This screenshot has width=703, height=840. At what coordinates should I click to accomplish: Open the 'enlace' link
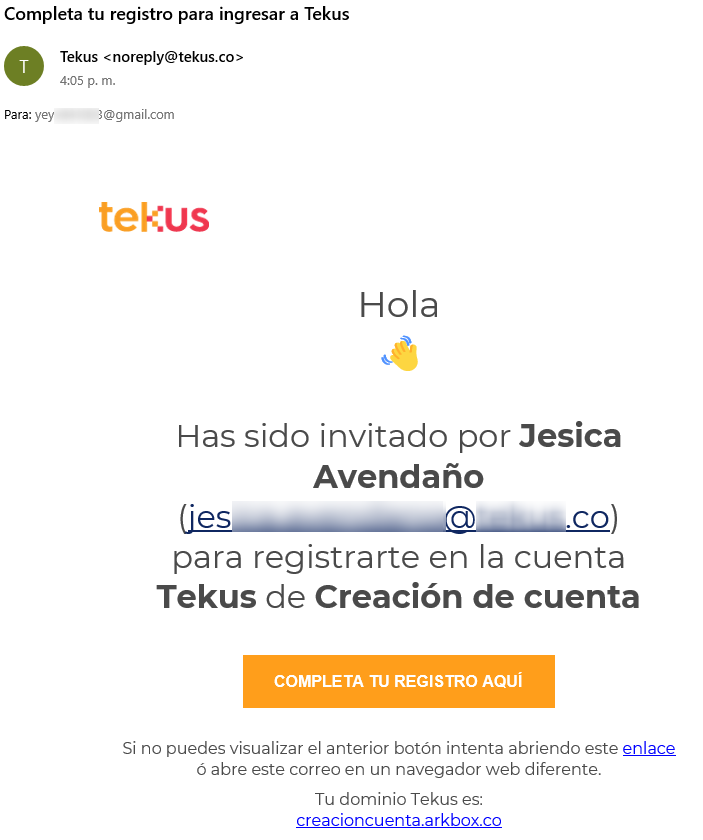tap(648, 748)
